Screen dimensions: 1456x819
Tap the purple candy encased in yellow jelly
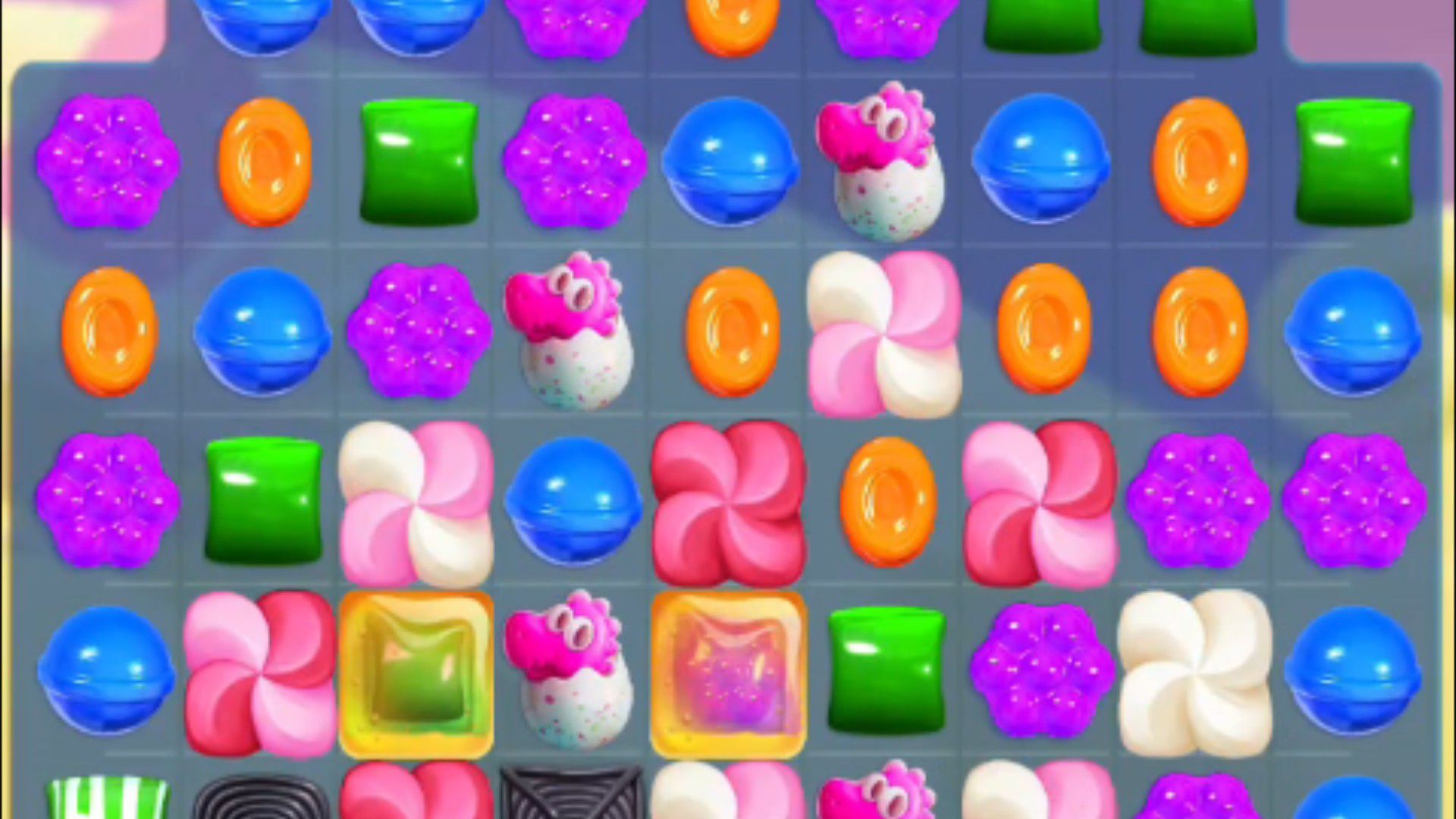pyautogui.click(x=728, y=673)
